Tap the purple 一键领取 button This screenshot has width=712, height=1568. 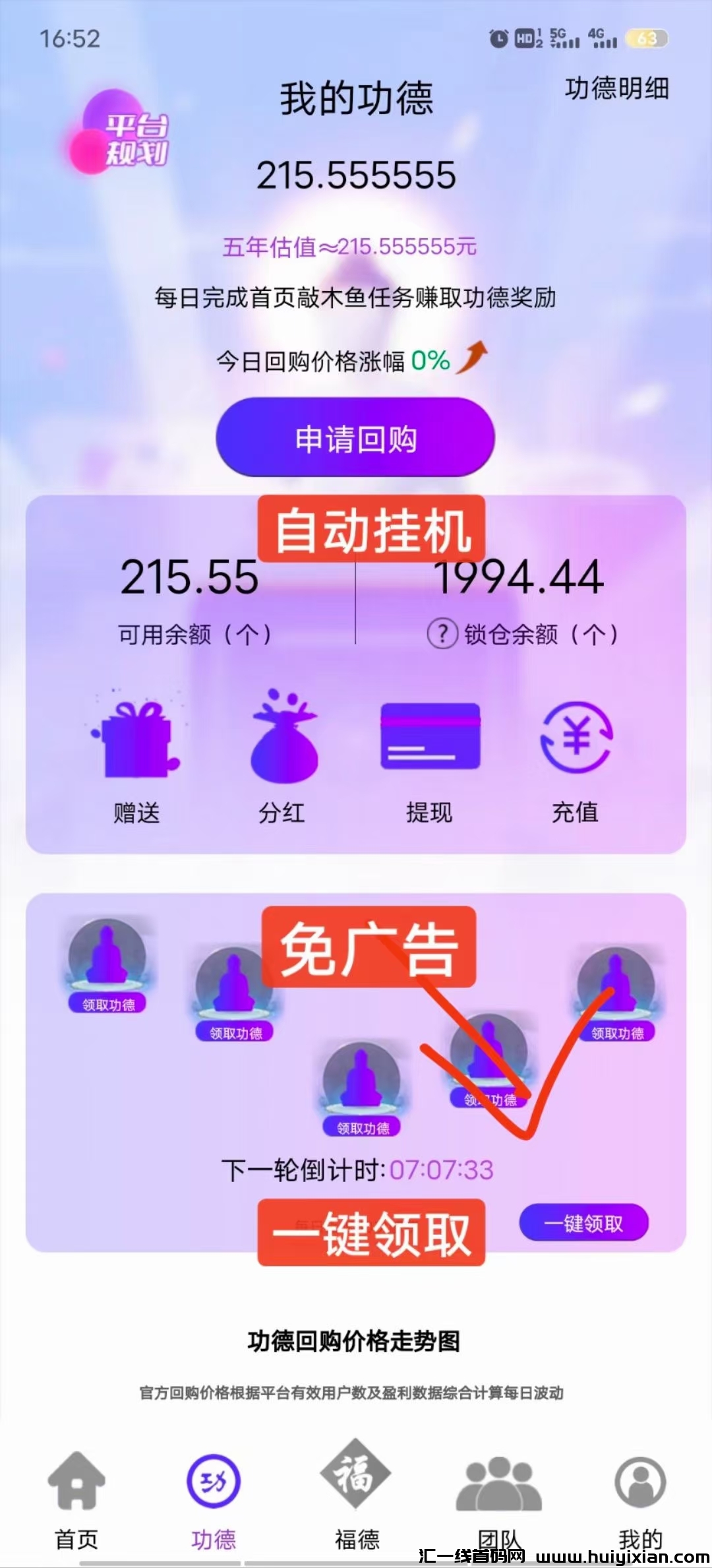(x=583, y=1224)
